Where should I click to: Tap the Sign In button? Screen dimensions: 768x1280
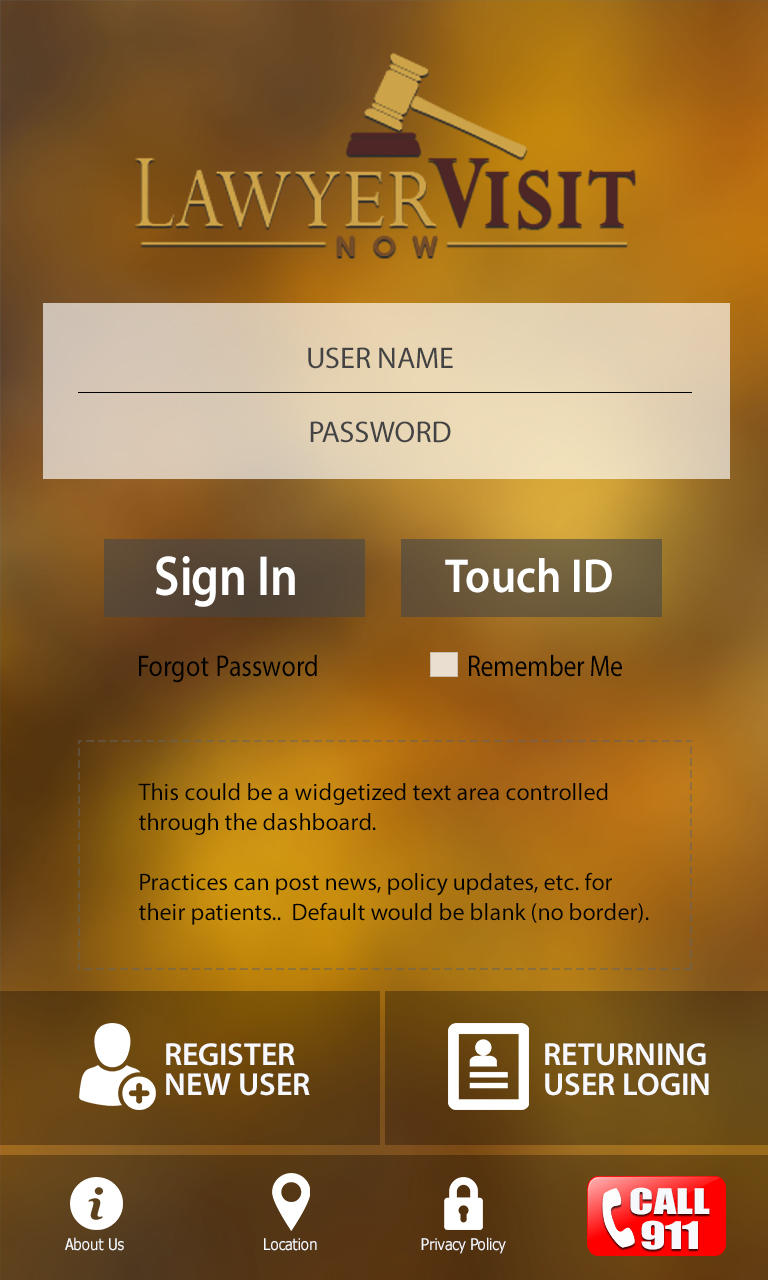(x=234, y=578)
